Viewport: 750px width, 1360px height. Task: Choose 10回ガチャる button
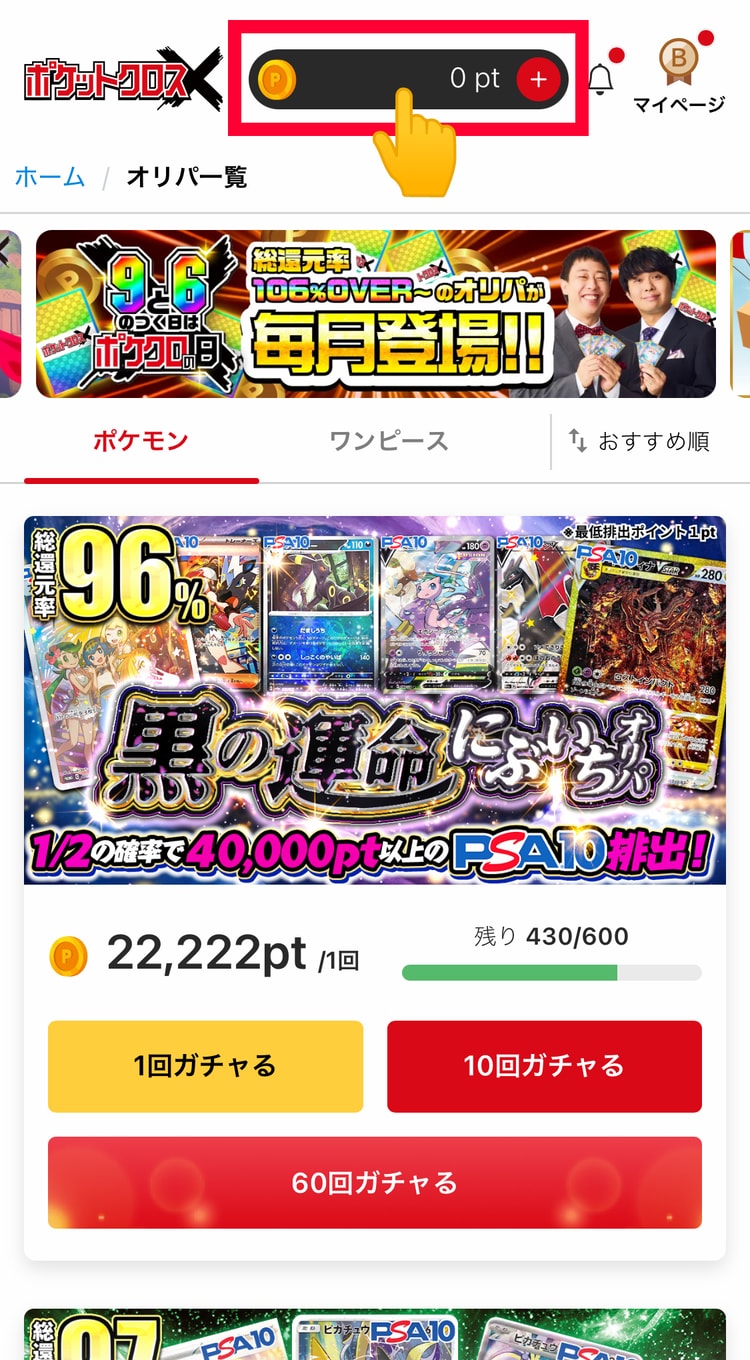coord(544,1066)
